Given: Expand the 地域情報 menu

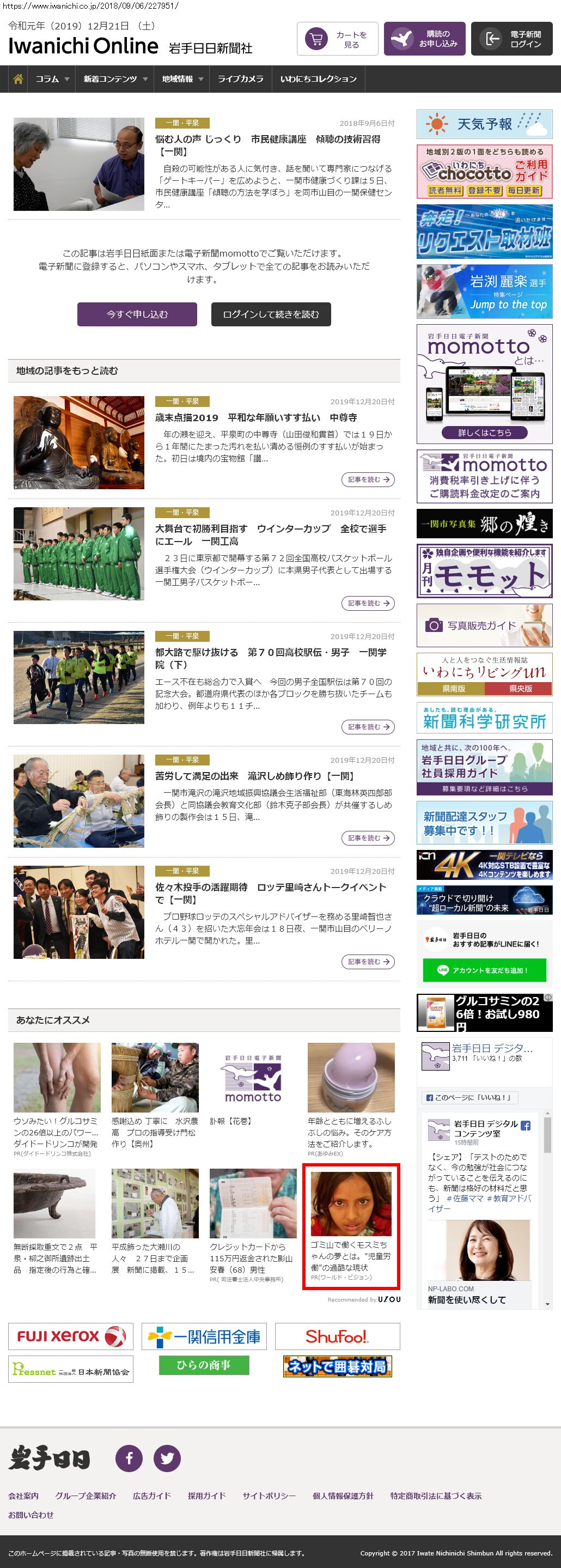Looking at the screenshot, I should [182, 79].
